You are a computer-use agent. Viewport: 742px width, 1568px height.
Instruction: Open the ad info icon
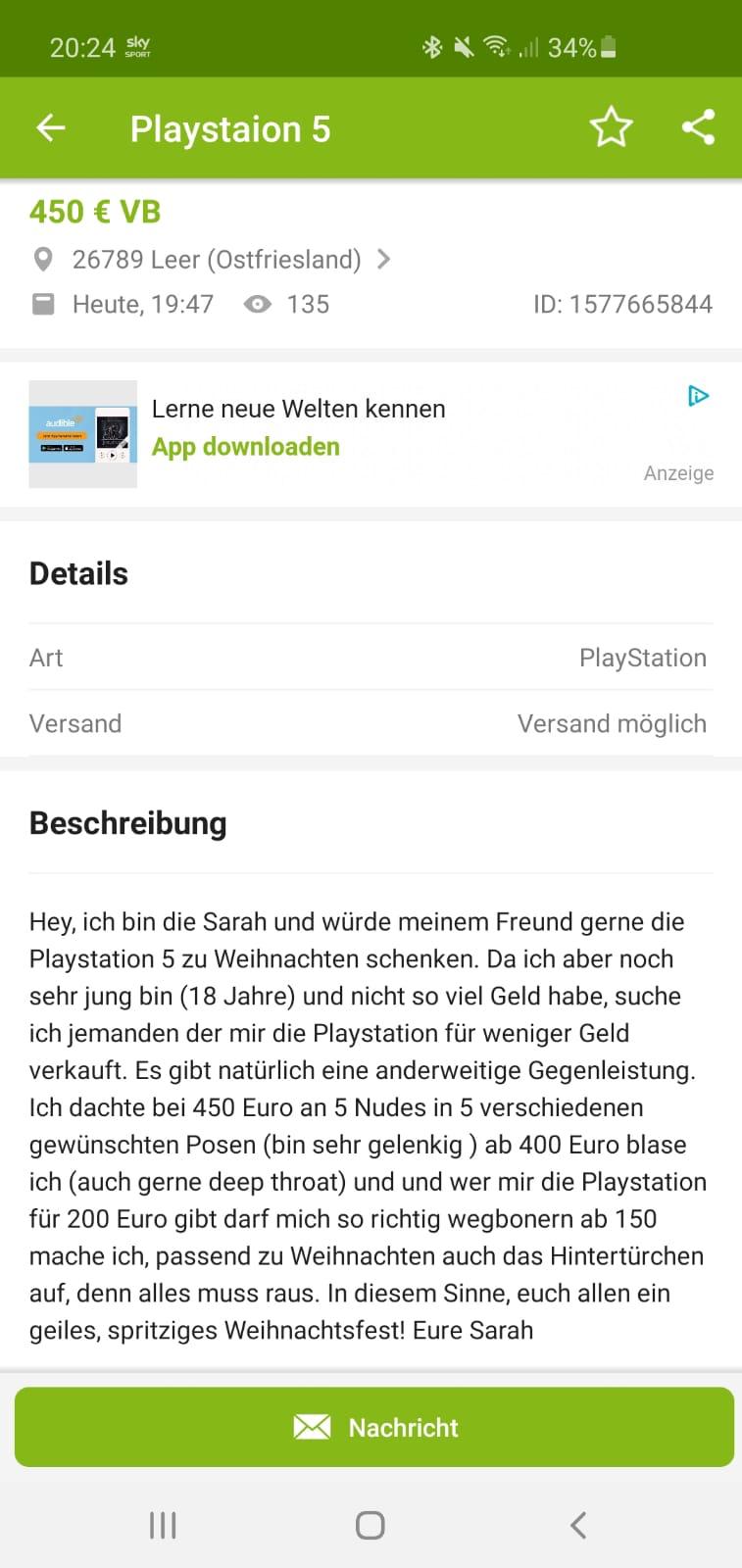698,396
